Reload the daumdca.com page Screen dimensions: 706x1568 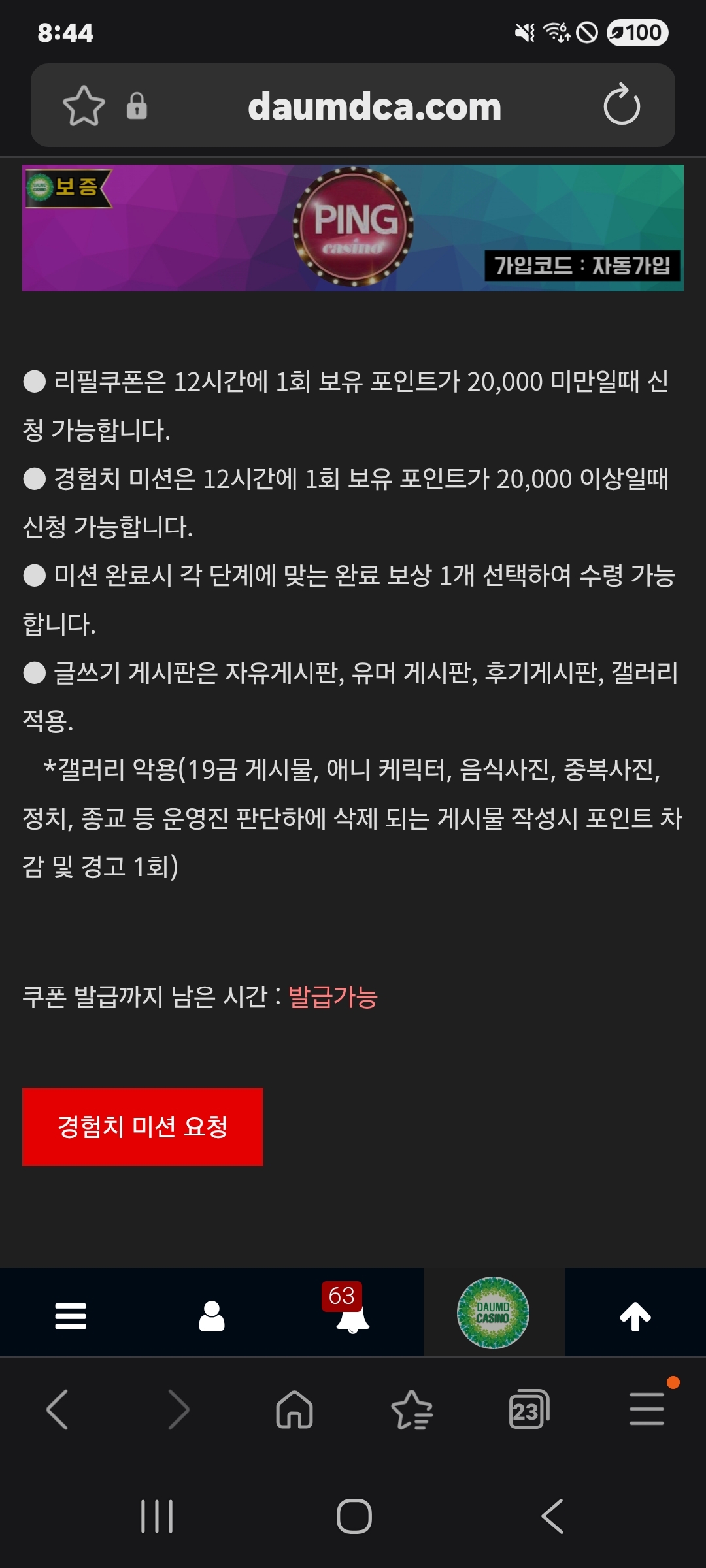(x=622, y=105)
